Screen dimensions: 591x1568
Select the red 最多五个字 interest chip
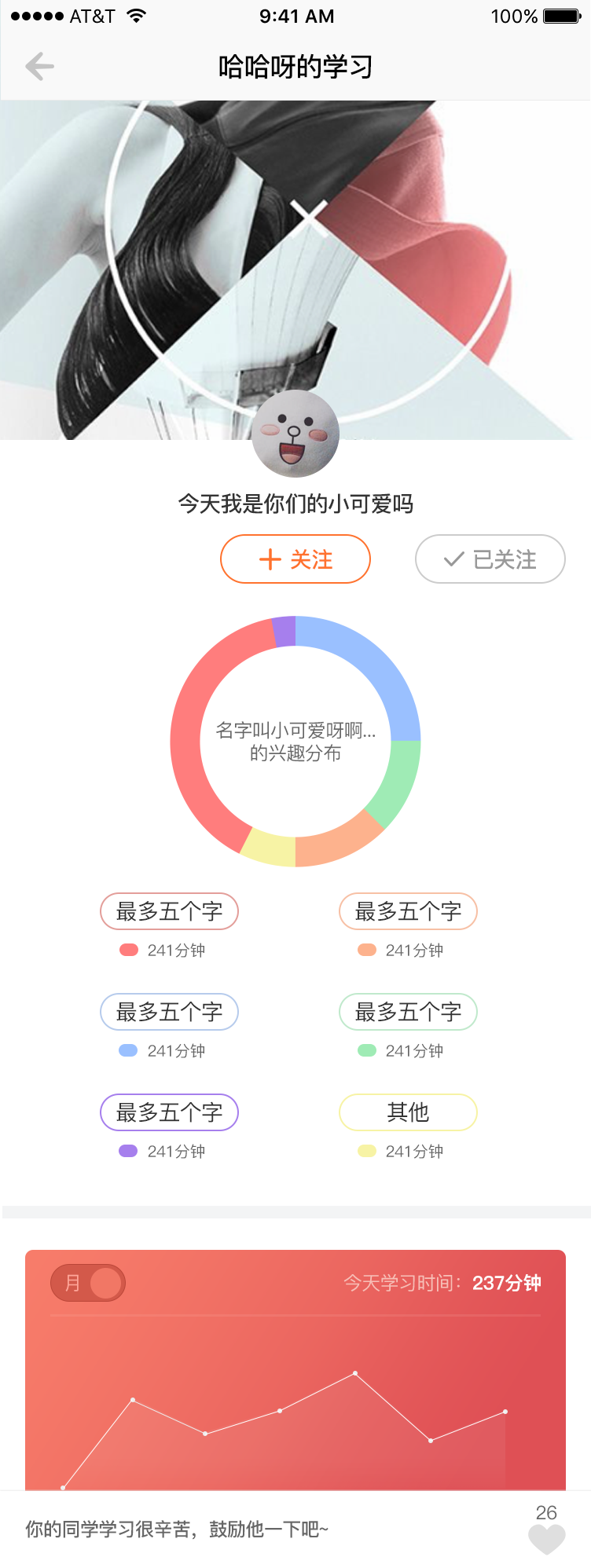[169, 911]
